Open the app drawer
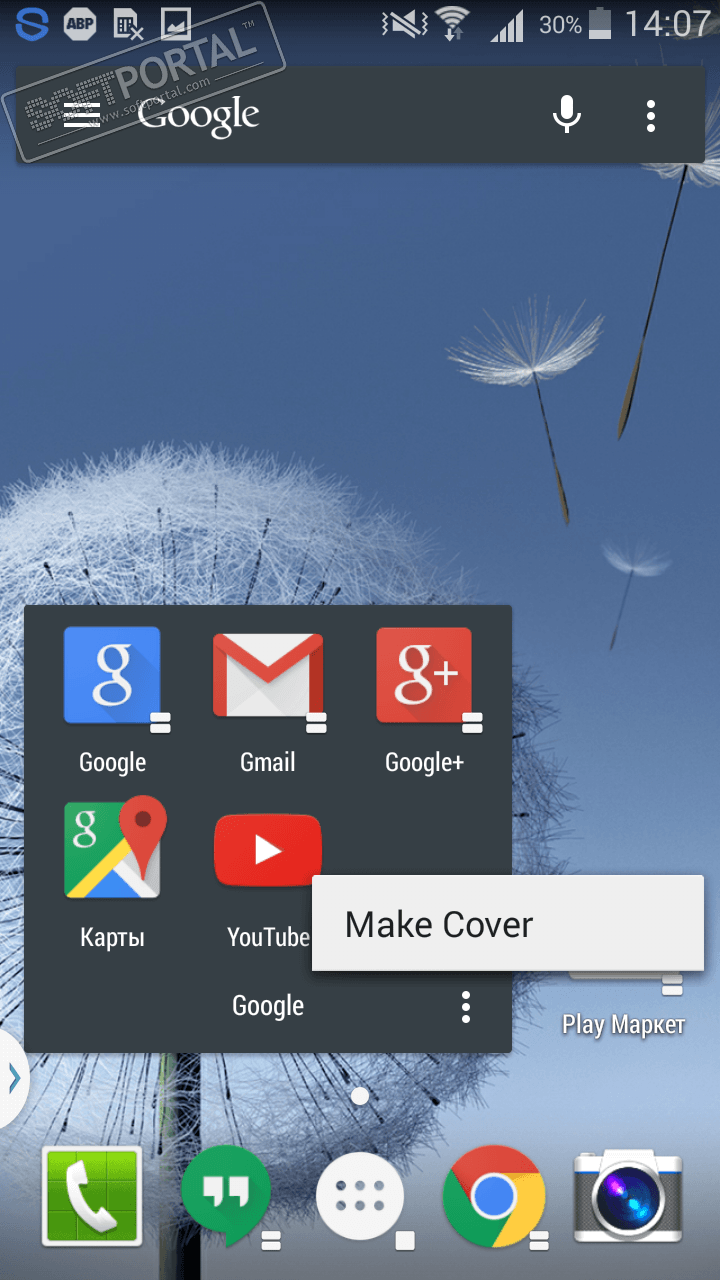 click(360, 1197)
